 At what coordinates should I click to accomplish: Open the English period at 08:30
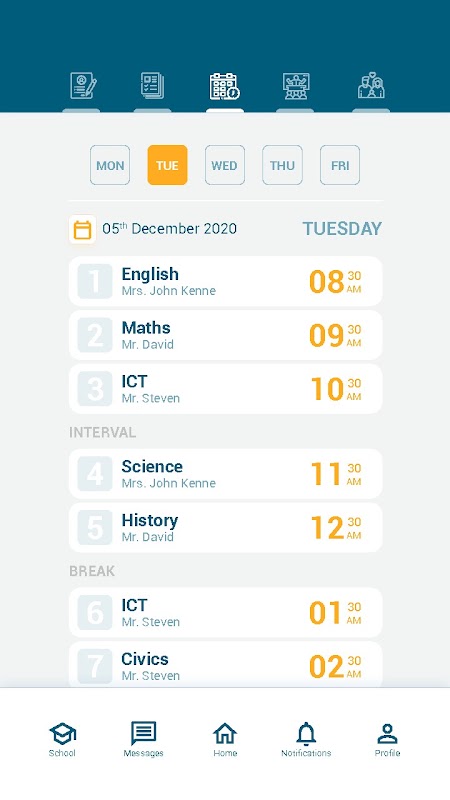(x=226, y=281)
